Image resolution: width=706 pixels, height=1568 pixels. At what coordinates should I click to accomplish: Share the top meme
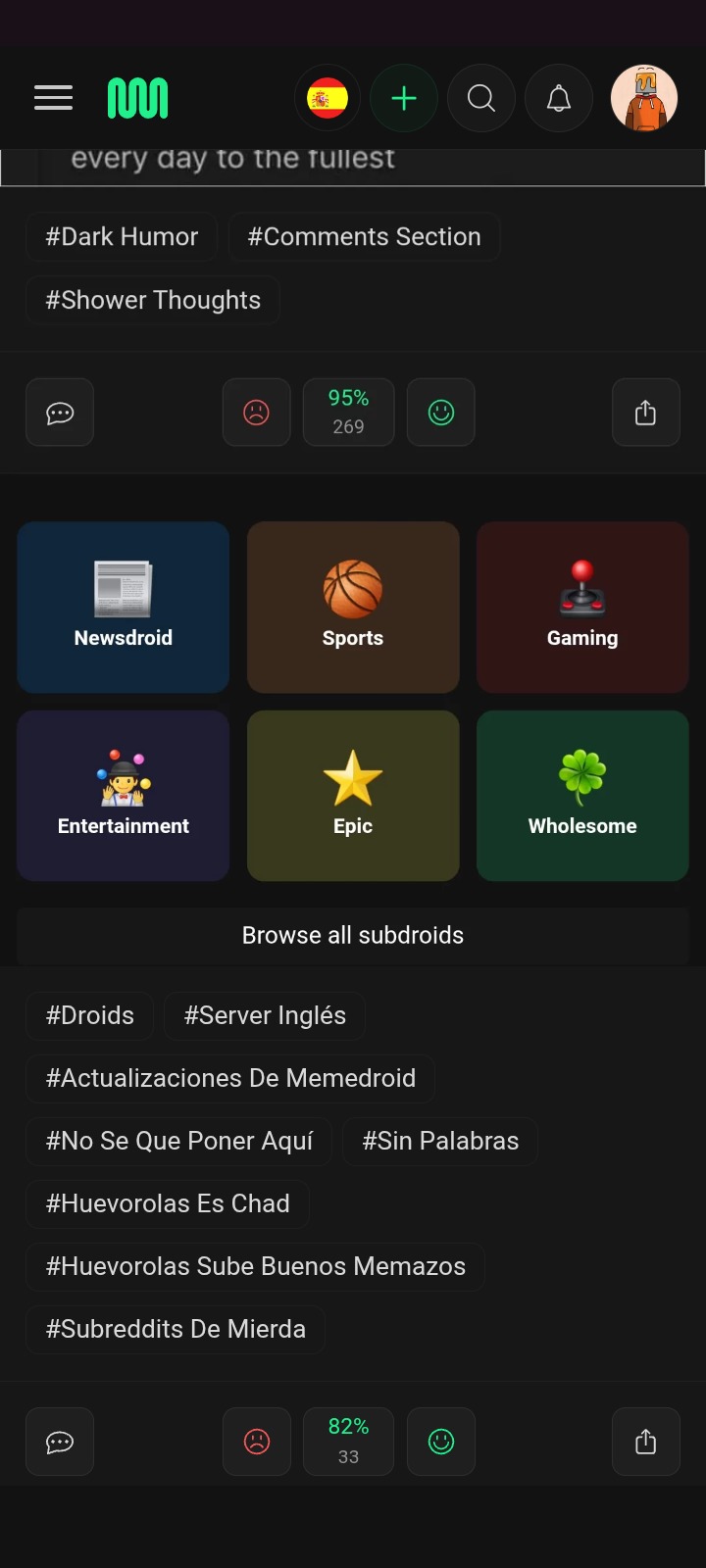pyautogui.click(x=645, y=412)
